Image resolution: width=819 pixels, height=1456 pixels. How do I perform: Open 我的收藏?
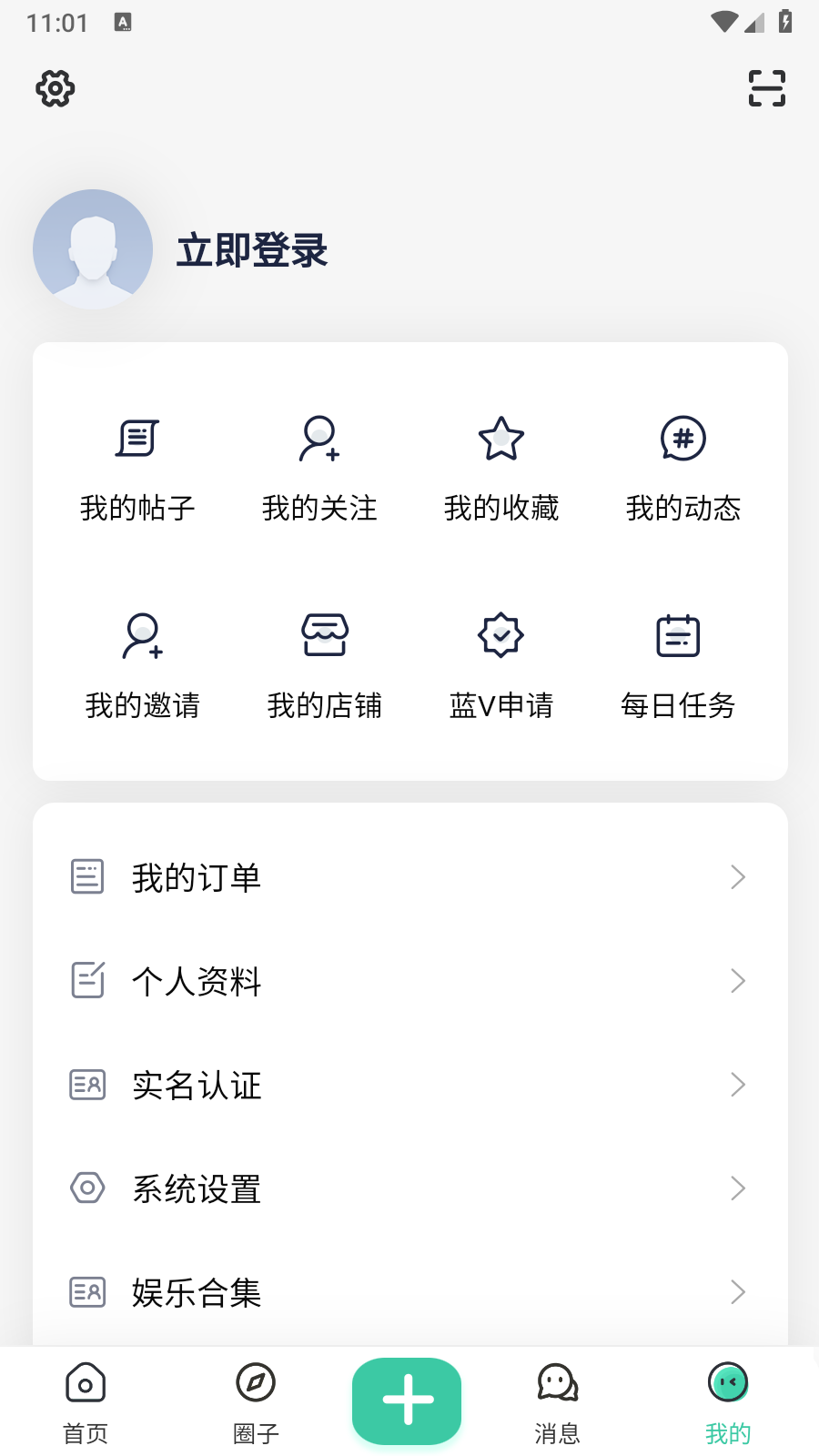pyautogui.click(x=501, y=470)
